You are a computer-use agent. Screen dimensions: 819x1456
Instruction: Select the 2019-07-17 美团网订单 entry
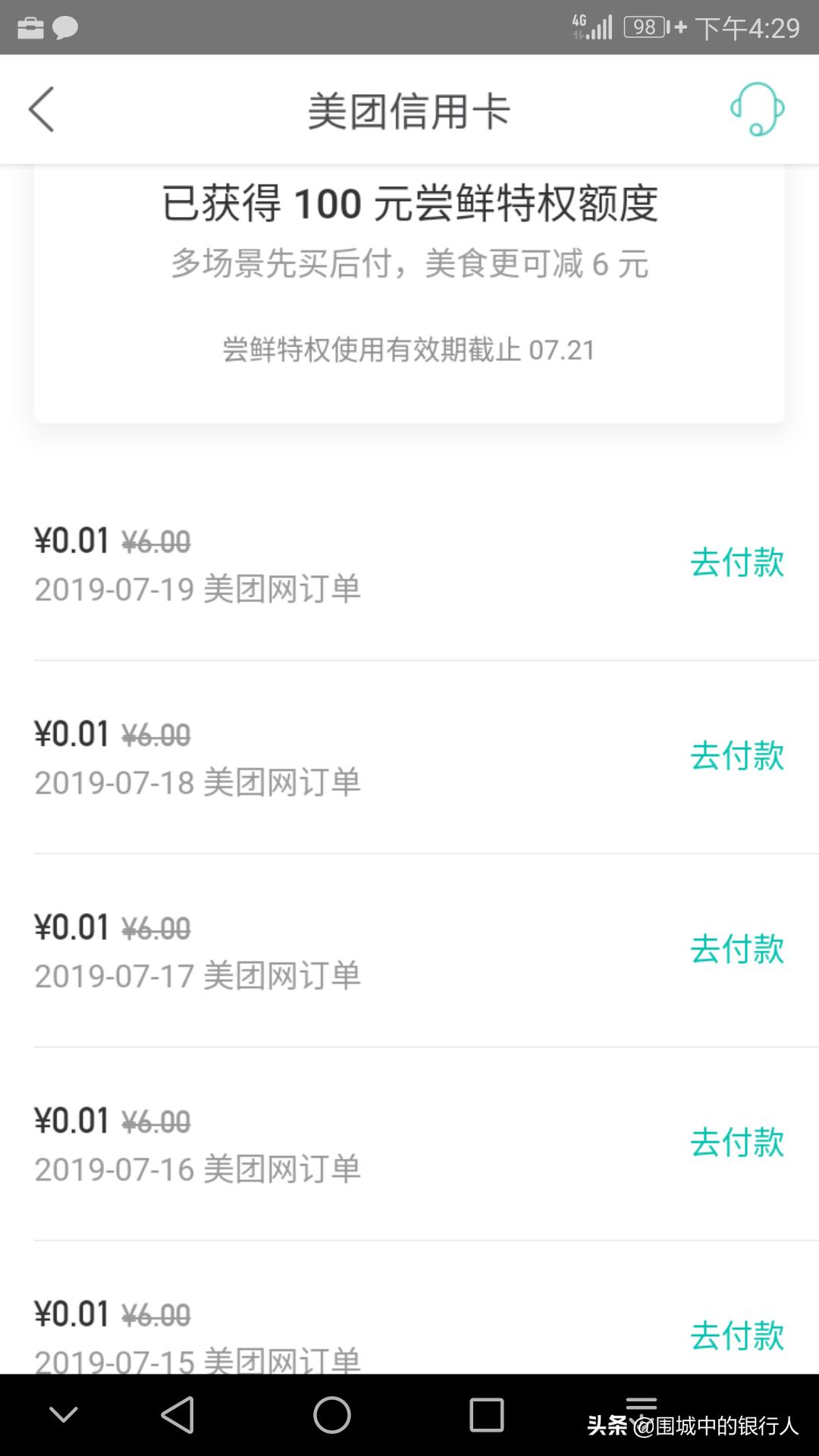point(199,977)
